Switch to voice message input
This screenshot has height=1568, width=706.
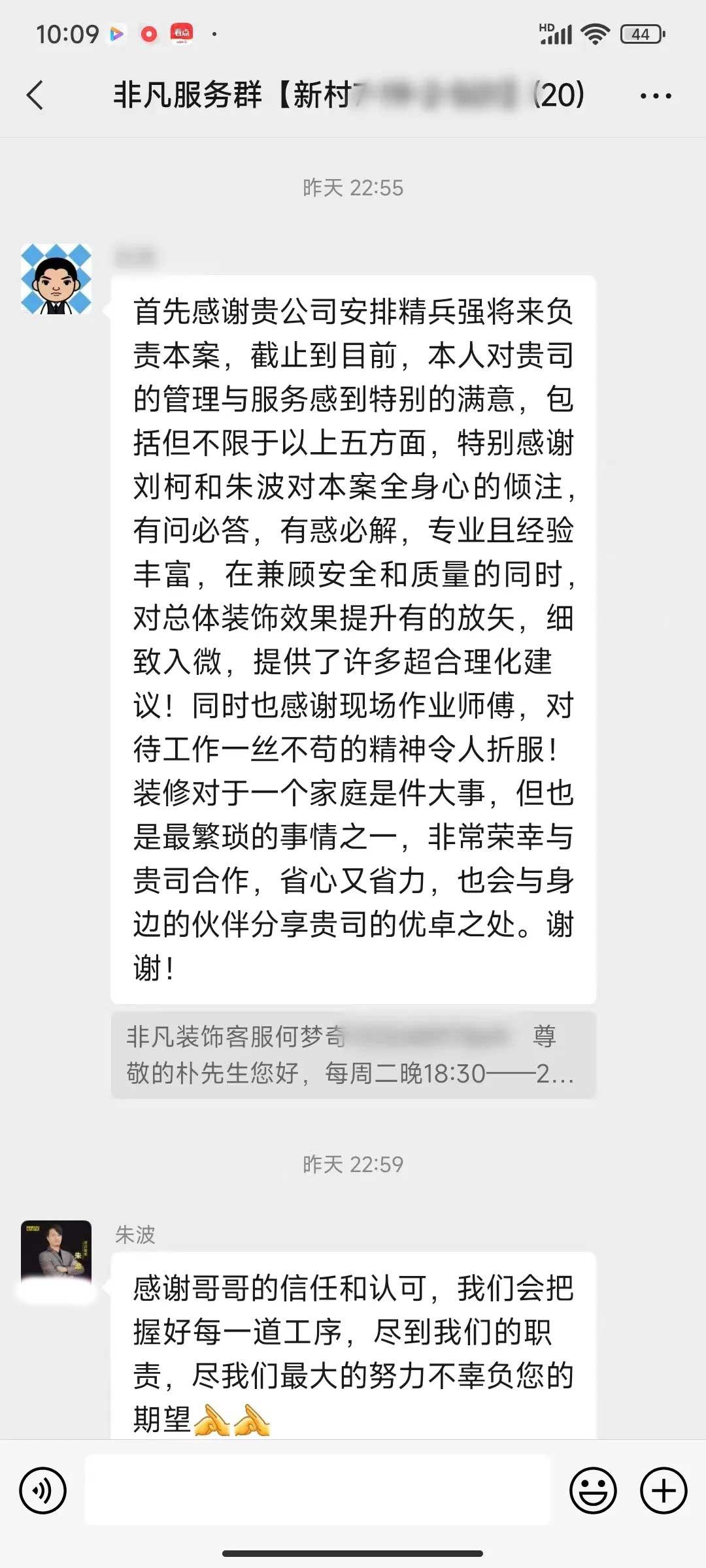click(x=43, y=1490)
